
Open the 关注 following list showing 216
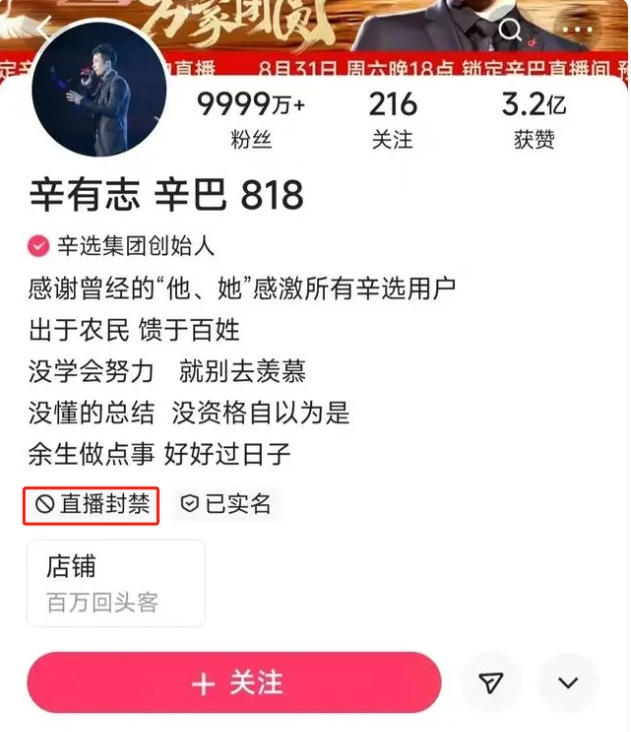(x=392, y=120)
